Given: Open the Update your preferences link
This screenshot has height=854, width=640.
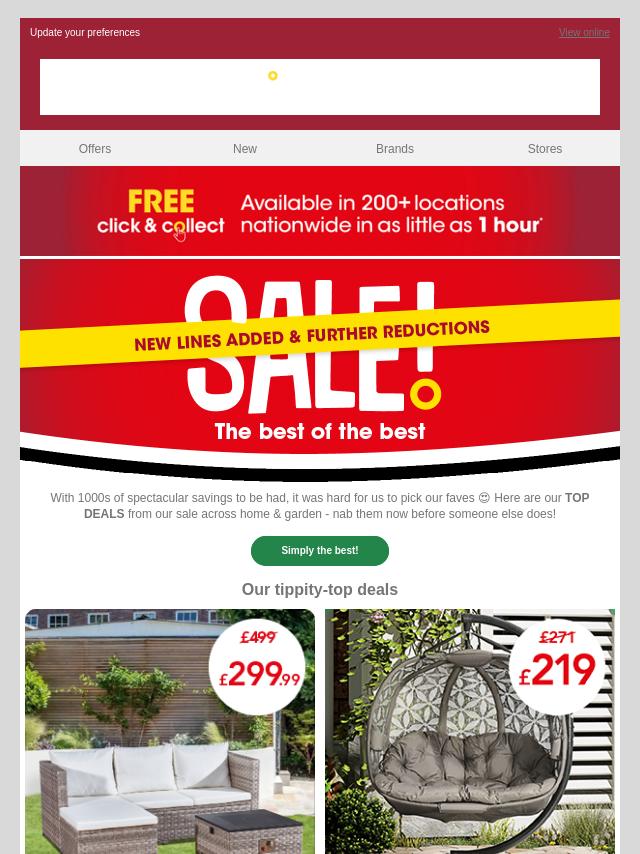Looking at the screenshot, I should tap(85, 33).
